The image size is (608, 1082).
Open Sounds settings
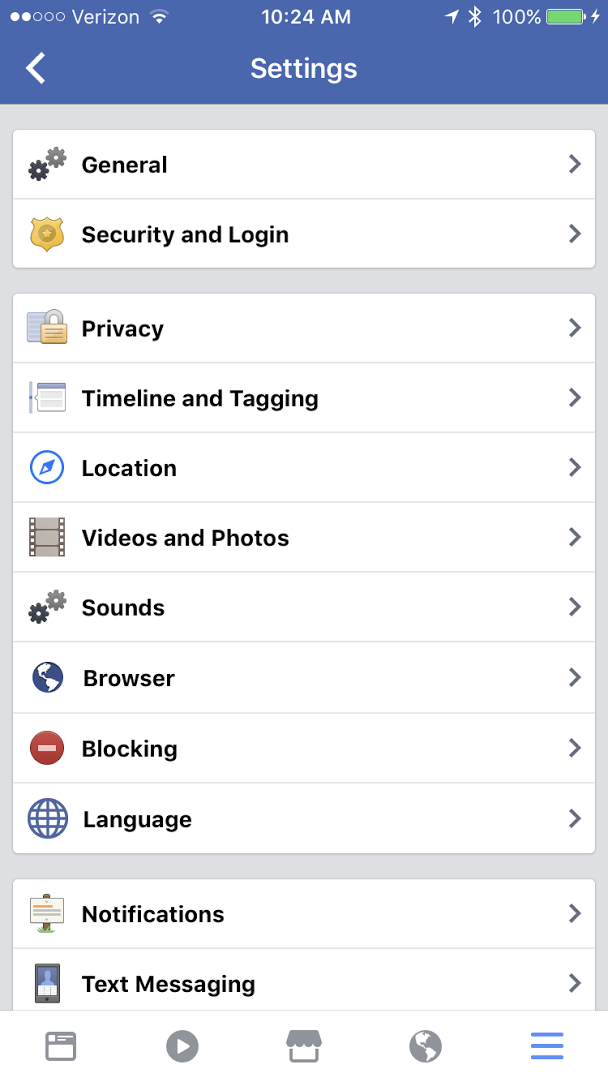coord(304,607)
